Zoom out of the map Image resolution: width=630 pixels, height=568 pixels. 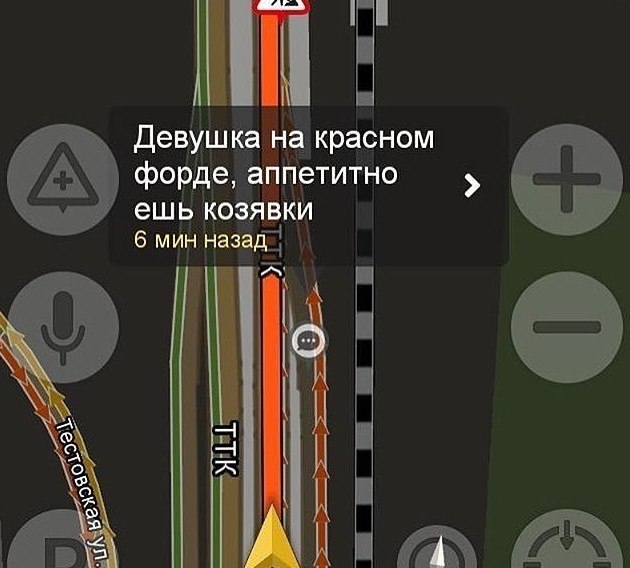pyautogui.click(x=566, y=327)
